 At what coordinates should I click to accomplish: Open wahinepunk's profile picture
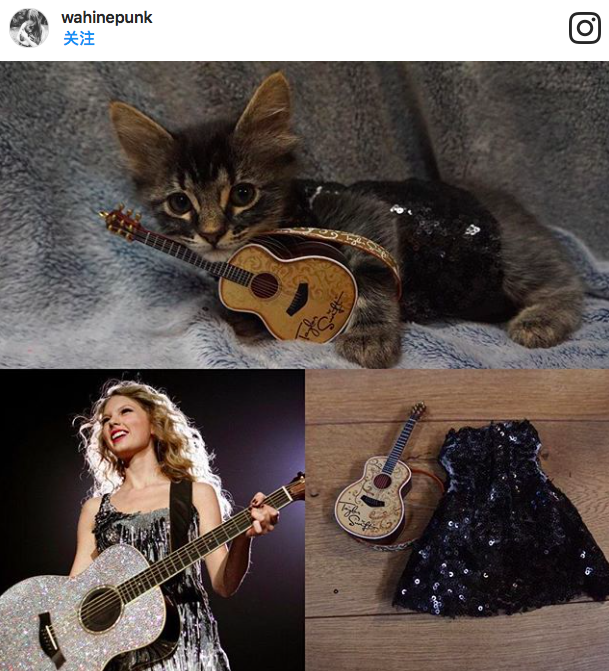[29, 28]
